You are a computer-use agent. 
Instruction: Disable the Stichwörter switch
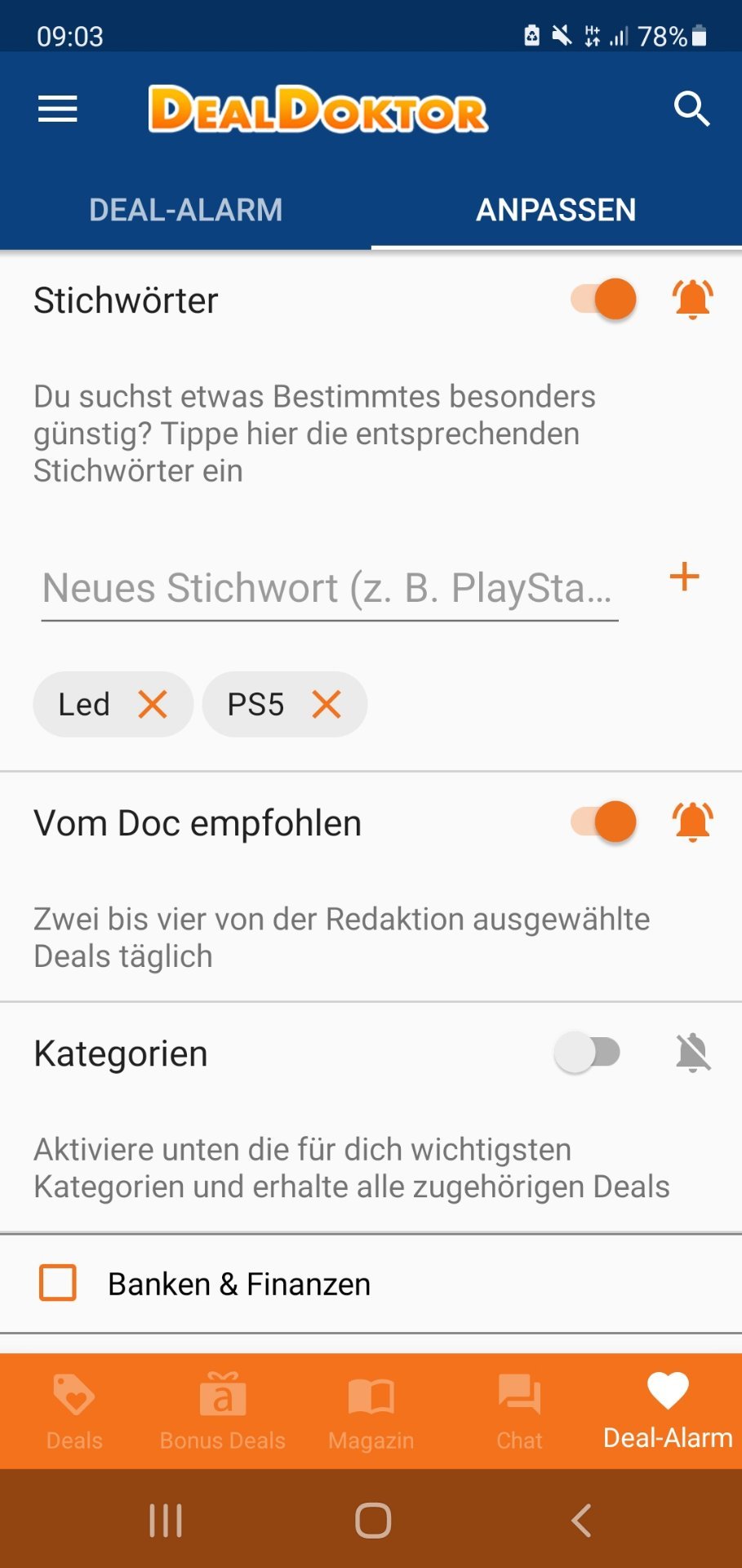click(603, 299)
